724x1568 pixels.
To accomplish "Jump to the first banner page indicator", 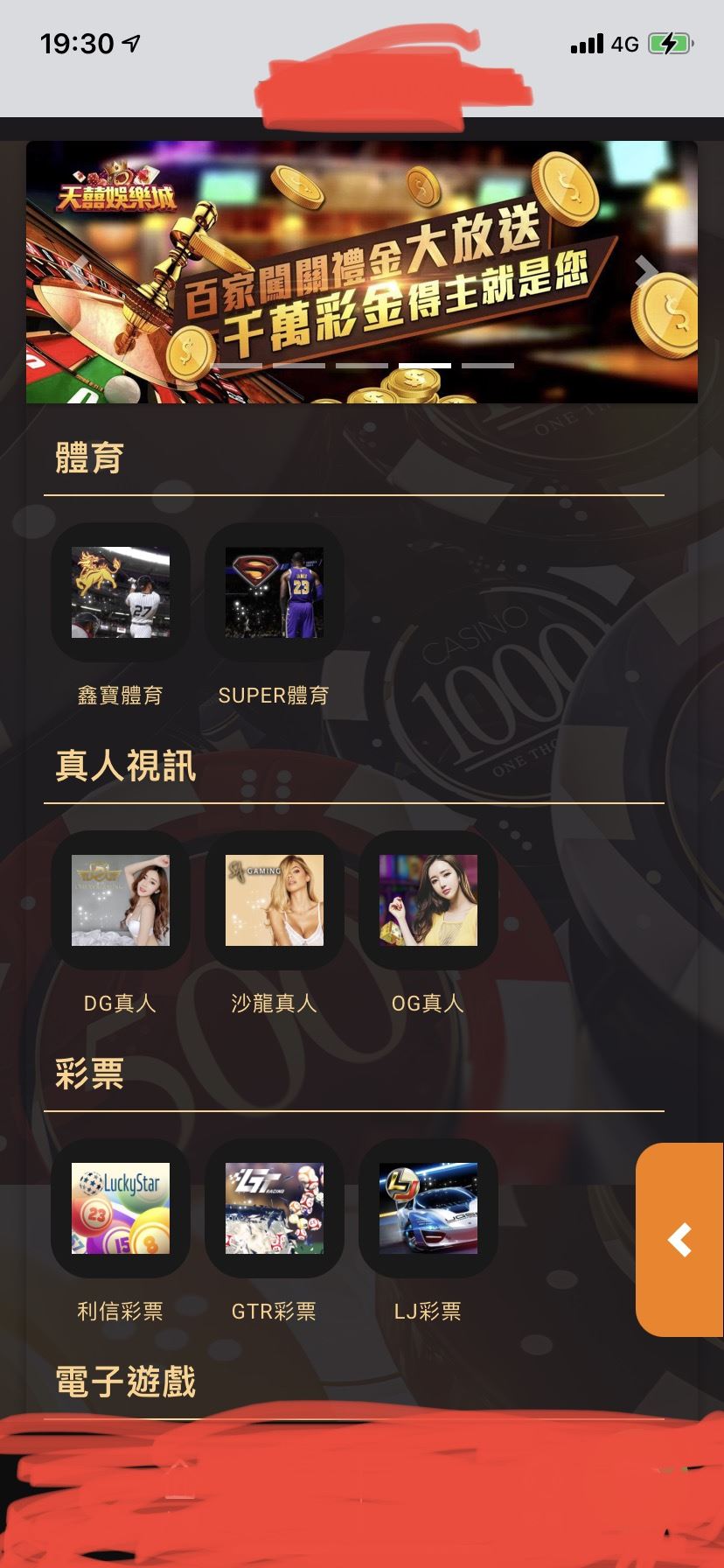I will click(236, 365).
